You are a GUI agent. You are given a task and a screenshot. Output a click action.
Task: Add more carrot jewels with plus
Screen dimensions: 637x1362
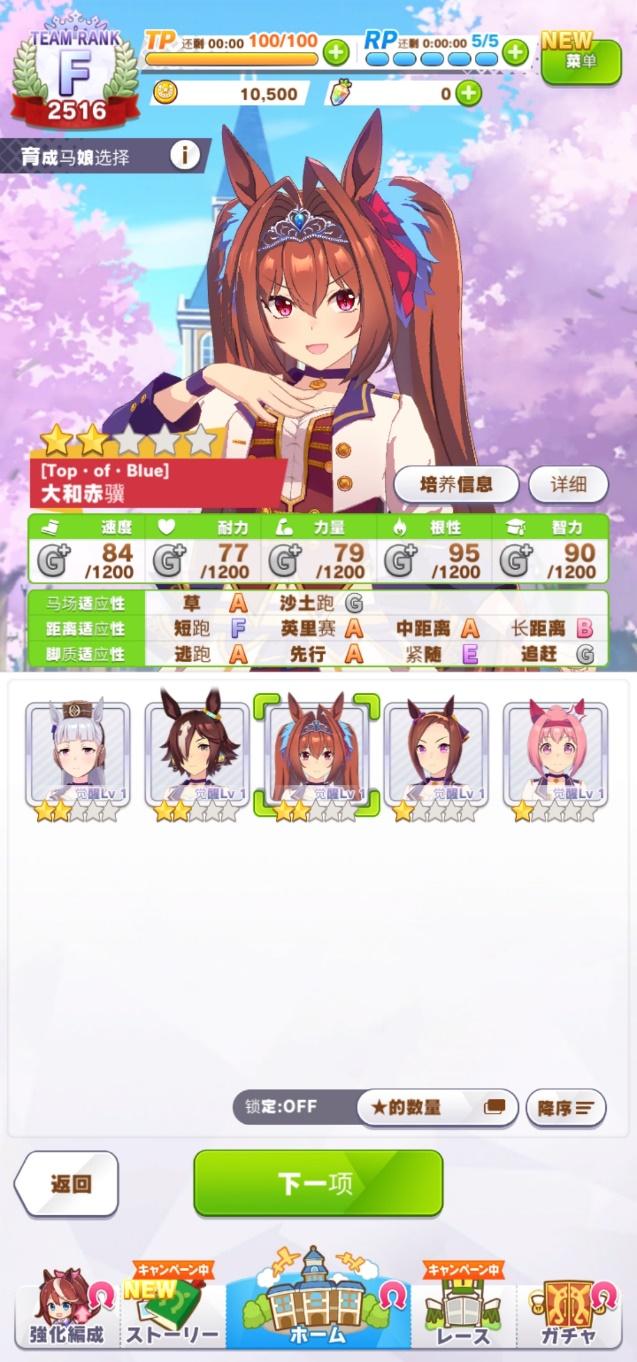pos(468,93)
